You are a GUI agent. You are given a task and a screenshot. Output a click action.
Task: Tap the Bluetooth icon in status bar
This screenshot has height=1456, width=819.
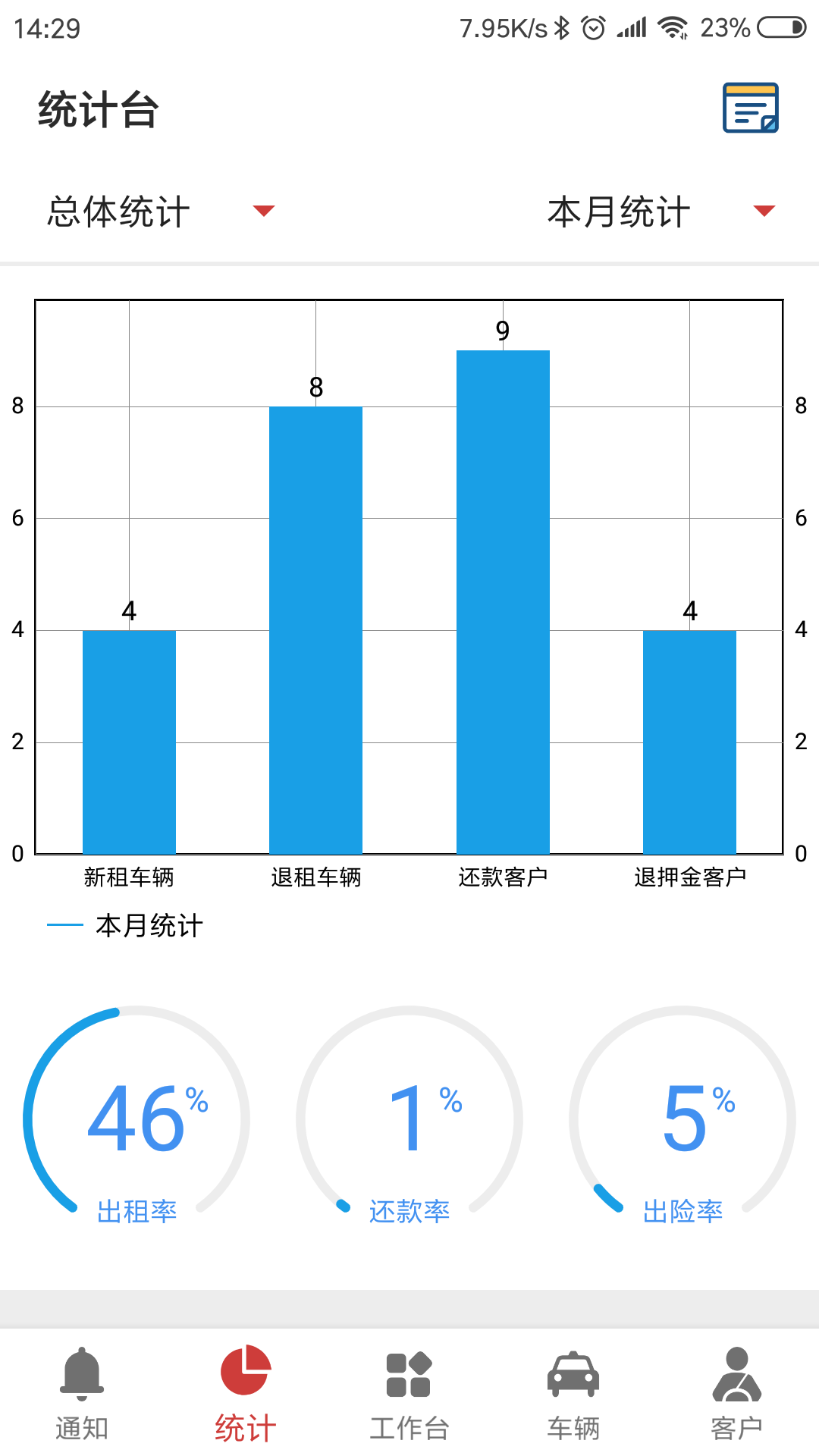(560, 25)
